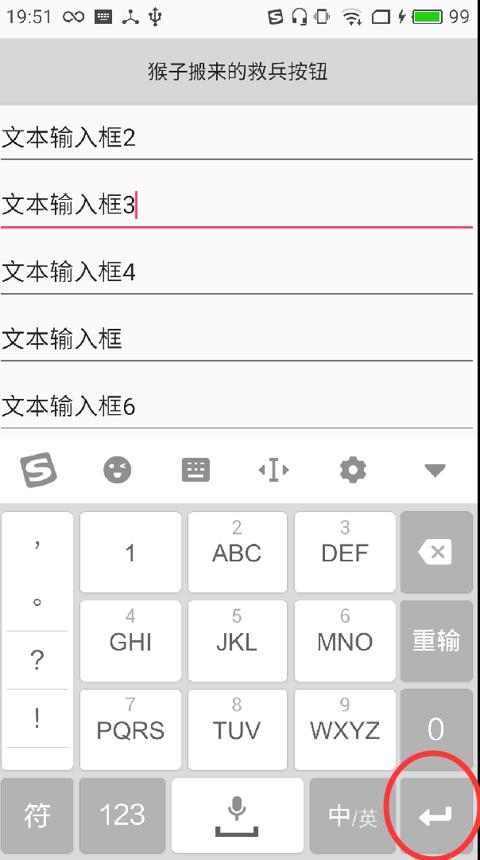Viewport: 480px width, 860px height.
Task: Open the keyboard layout switcher icon
Action: point(196,470)
